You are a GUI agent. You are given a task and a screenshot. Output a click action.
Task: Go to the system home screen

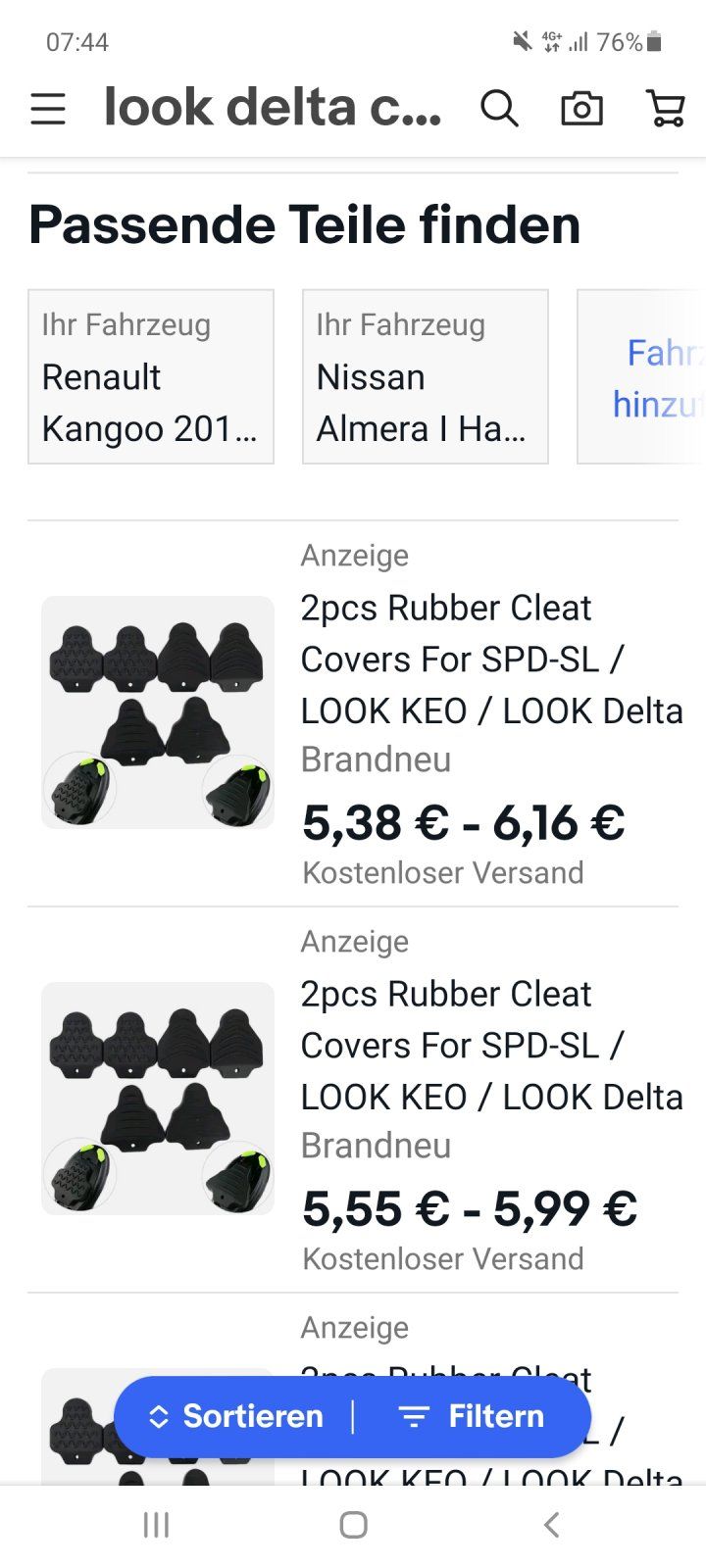coord(353,1525)
